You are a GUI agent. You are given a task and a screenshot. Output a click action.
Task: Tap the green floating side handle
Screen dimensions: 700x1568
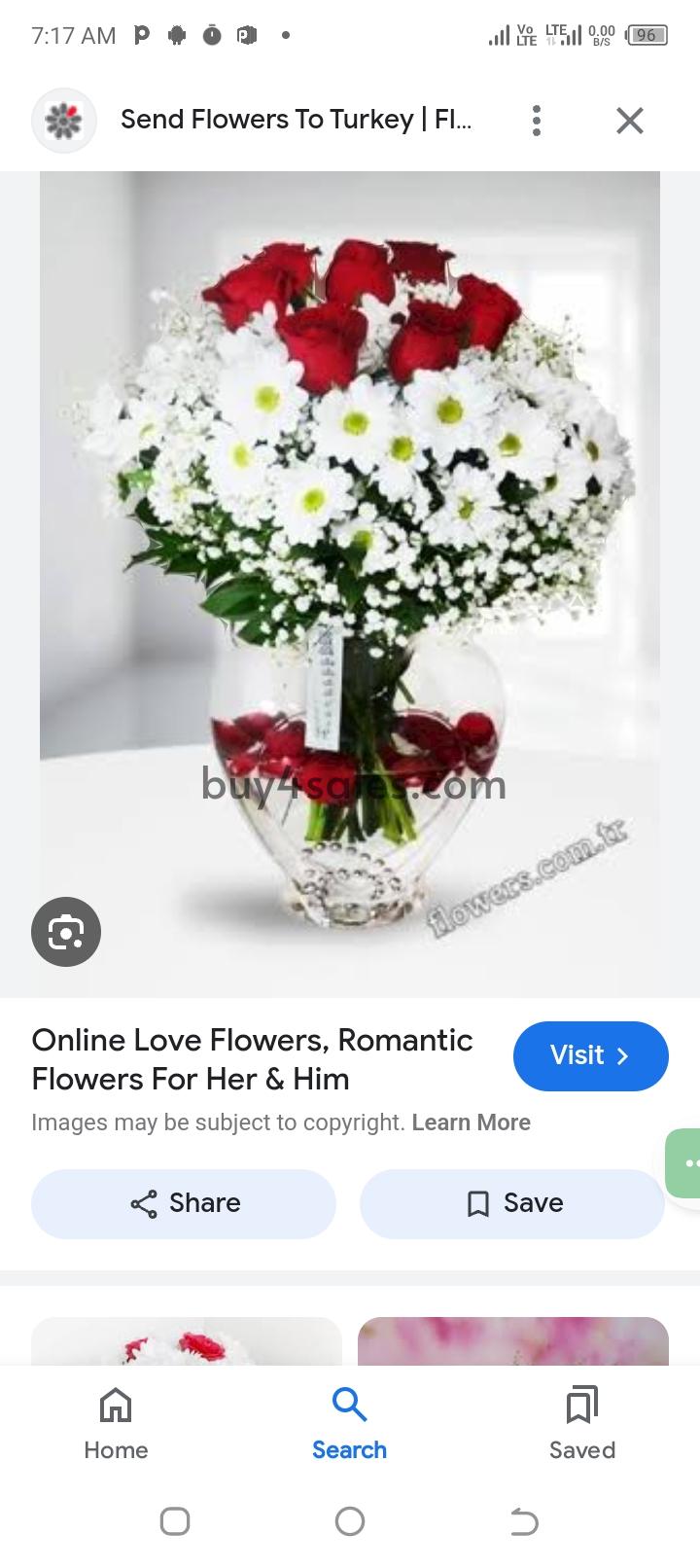(x=686, y=1162)
